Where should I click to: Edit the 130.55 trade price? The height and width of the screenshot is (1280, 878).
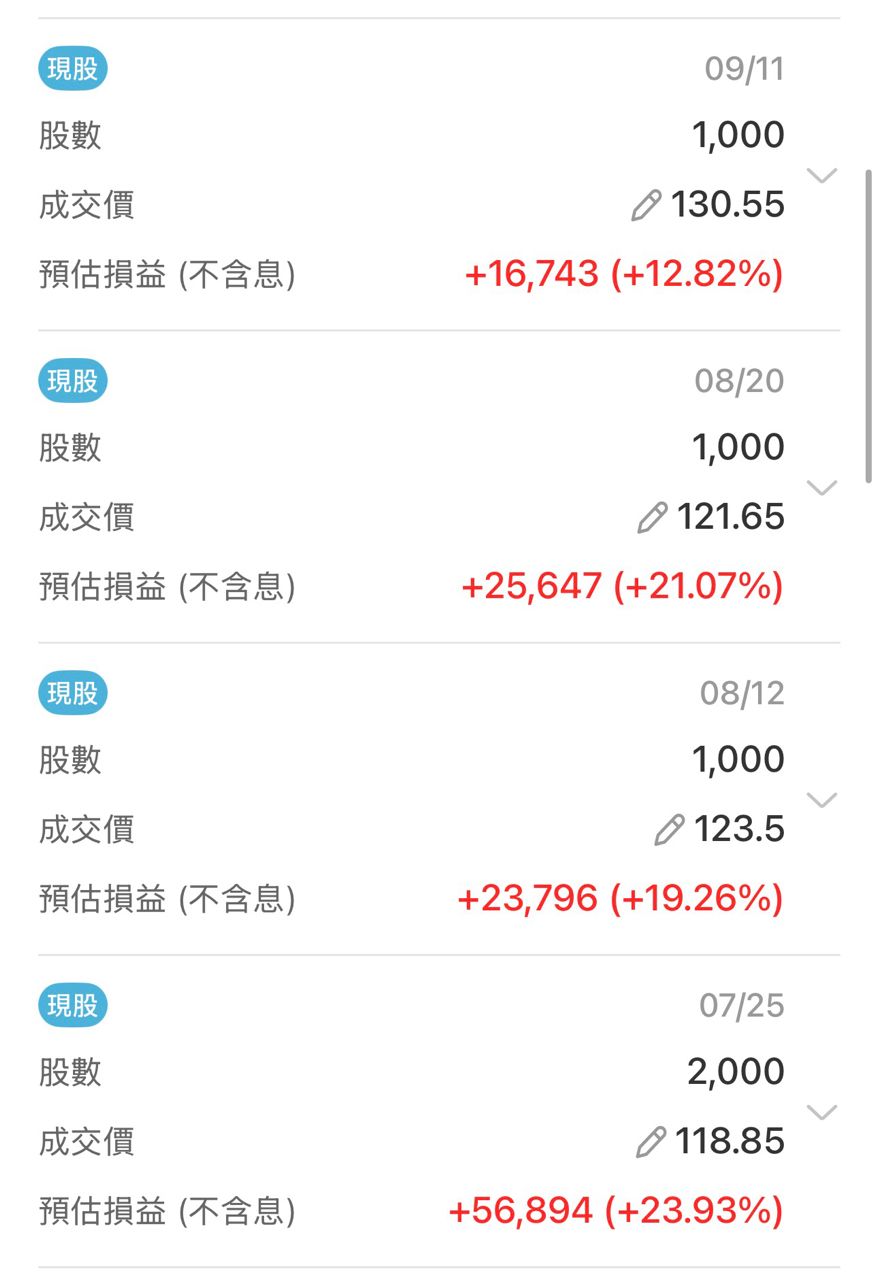[647, 206]
